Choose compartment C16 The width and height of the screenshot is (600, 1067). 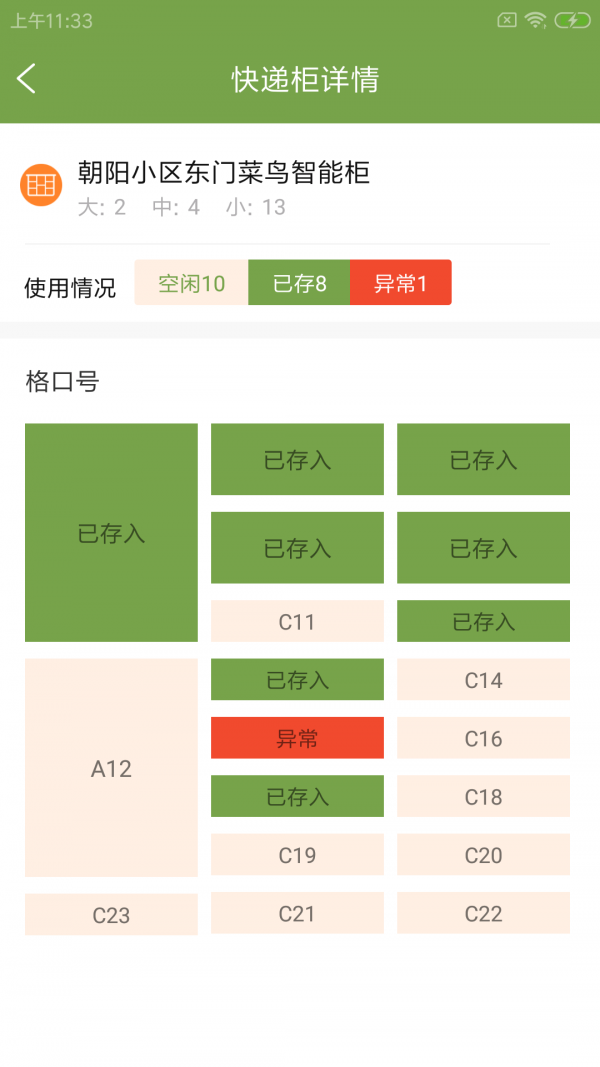click(x=483, y=738)
